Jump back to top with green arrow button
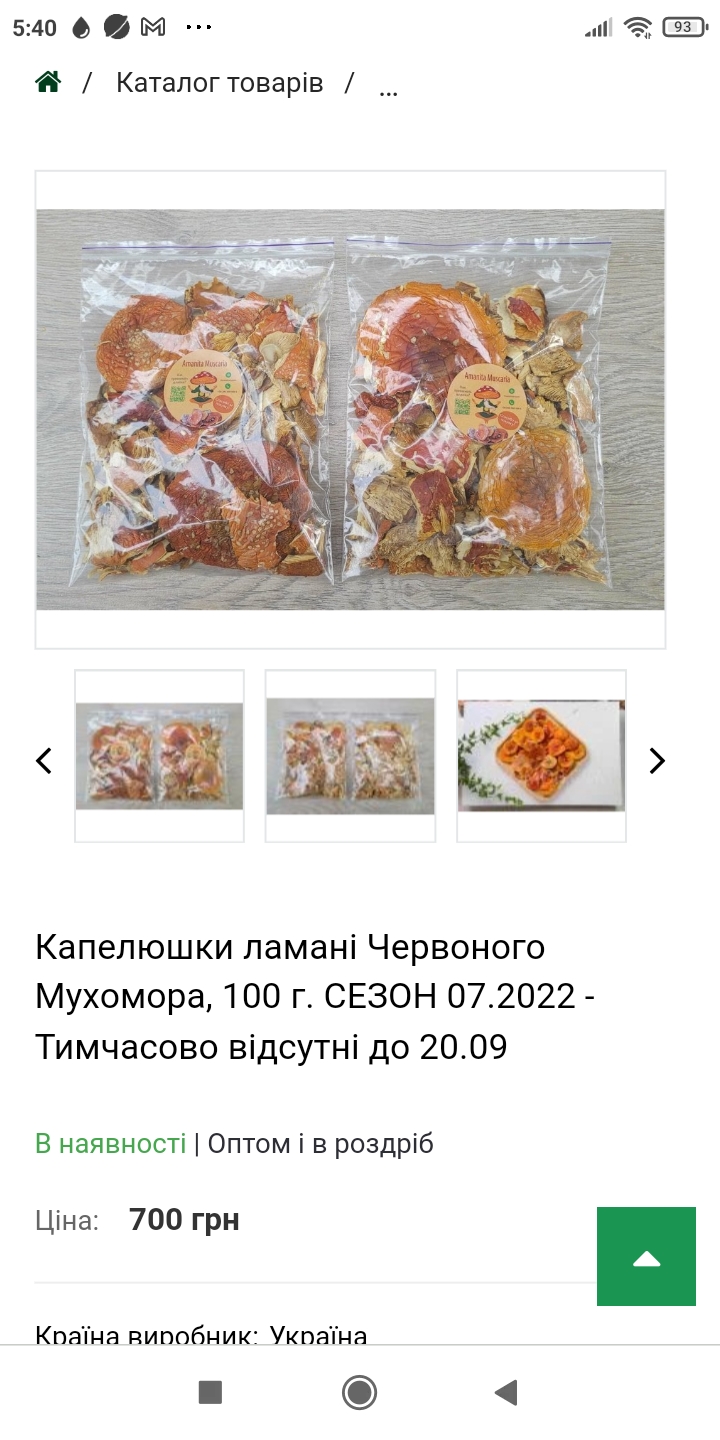 [646, 1256]
